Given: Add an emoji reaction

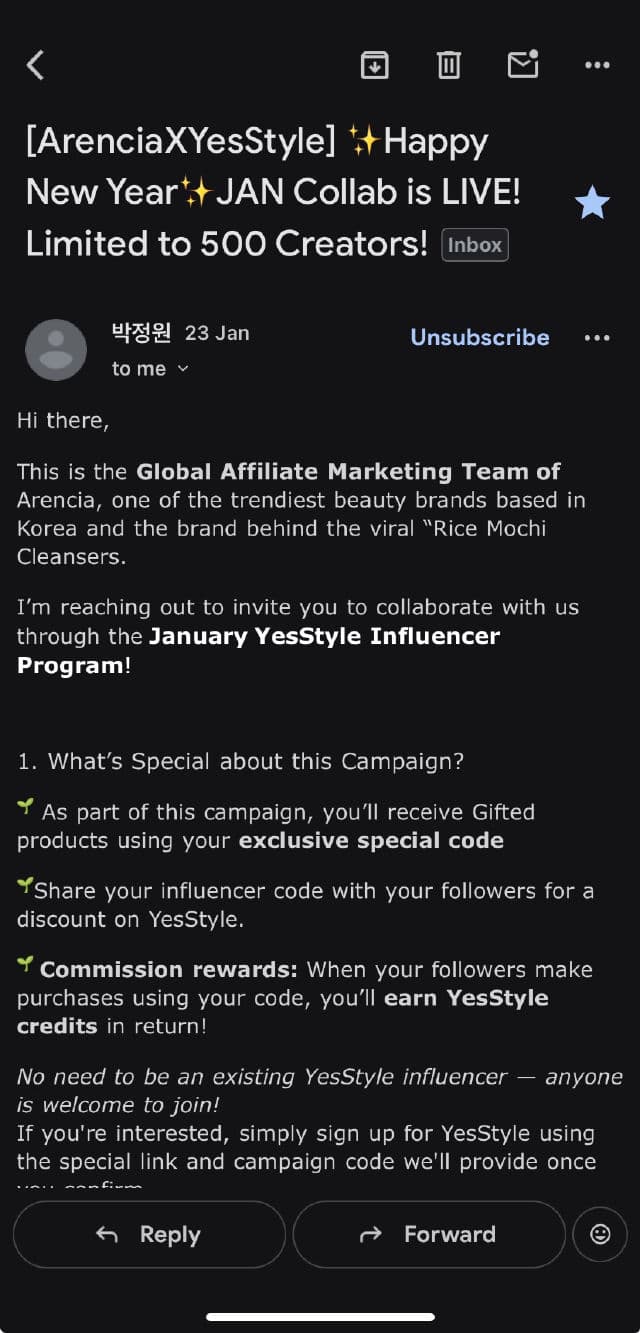Looking at the screenshot, I should coord(600,1235).
